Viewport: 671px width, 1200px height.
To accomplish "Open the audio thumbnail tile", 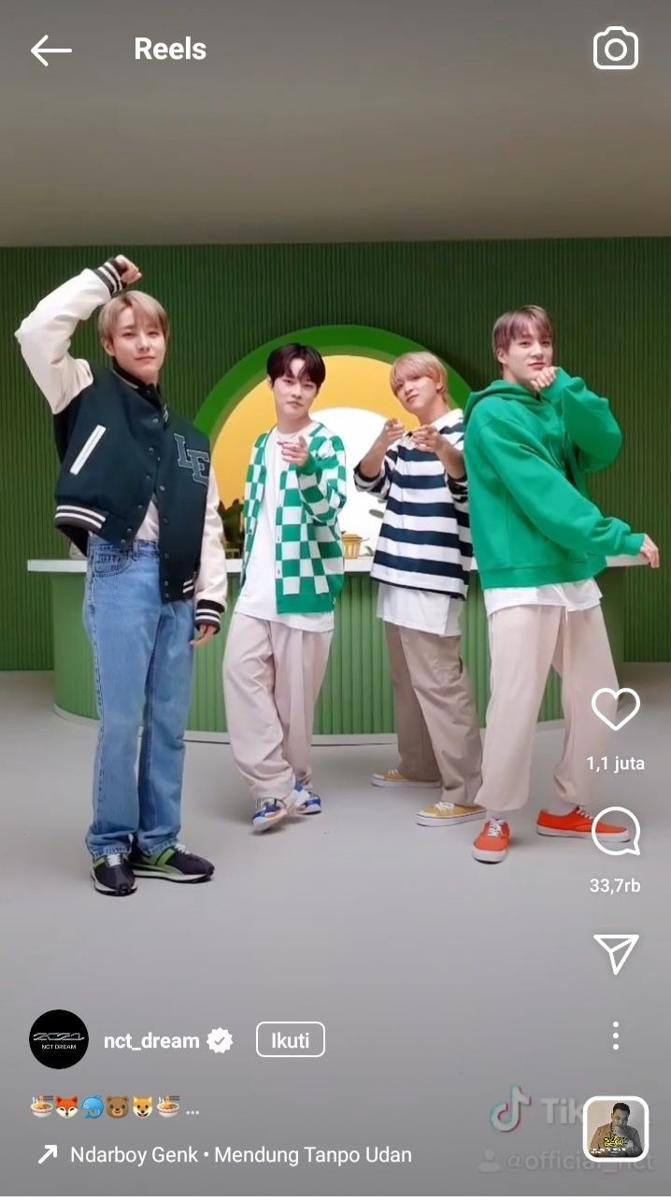I will 615,1129.
